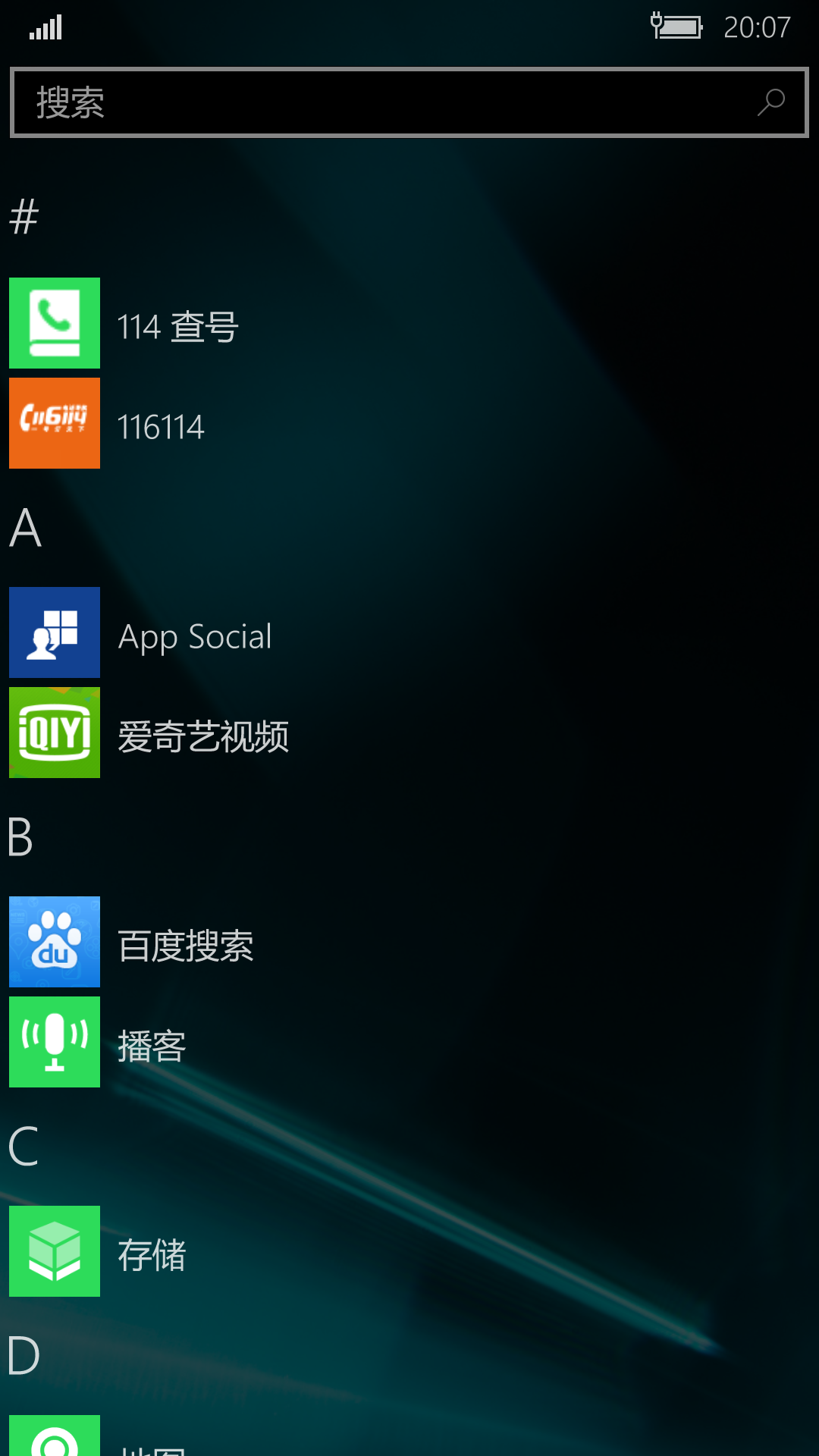Screen dimensions: 819x1456
Task: Tap the letter A header
Action: point(25,528)
